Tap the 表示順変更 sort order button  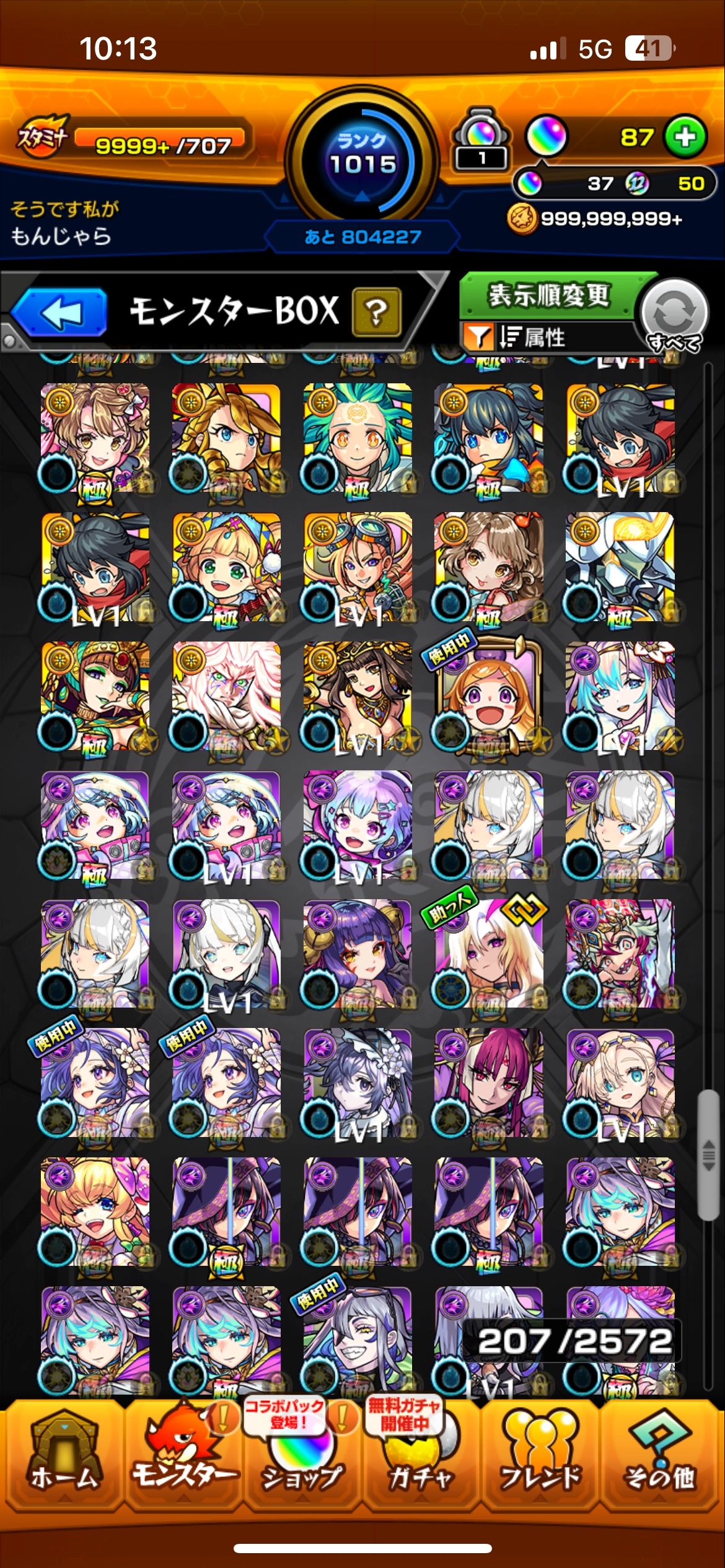pos(549,295)
